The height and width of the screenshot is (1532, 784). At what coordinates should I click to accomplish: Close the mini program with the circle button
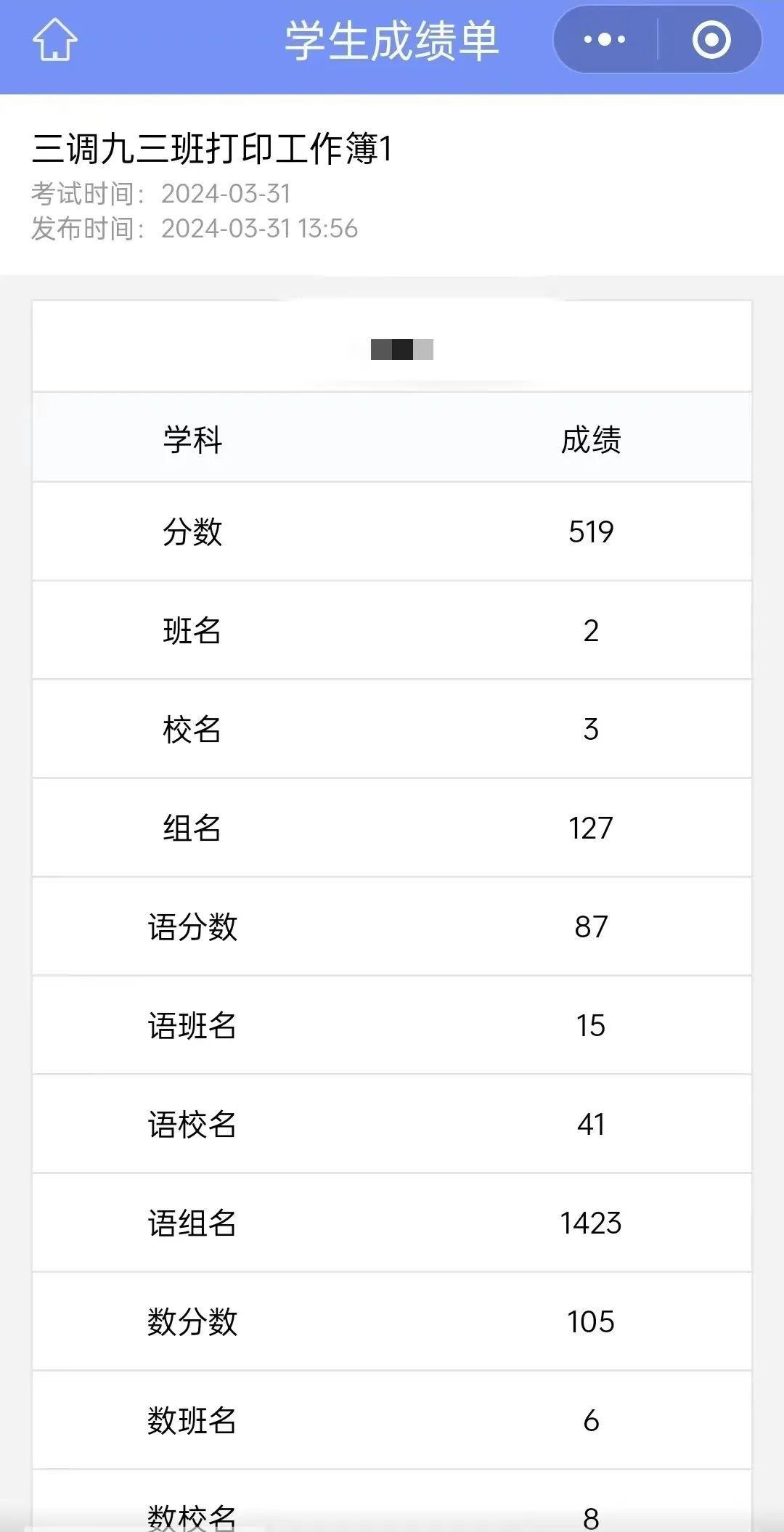(x=711, y=39)
